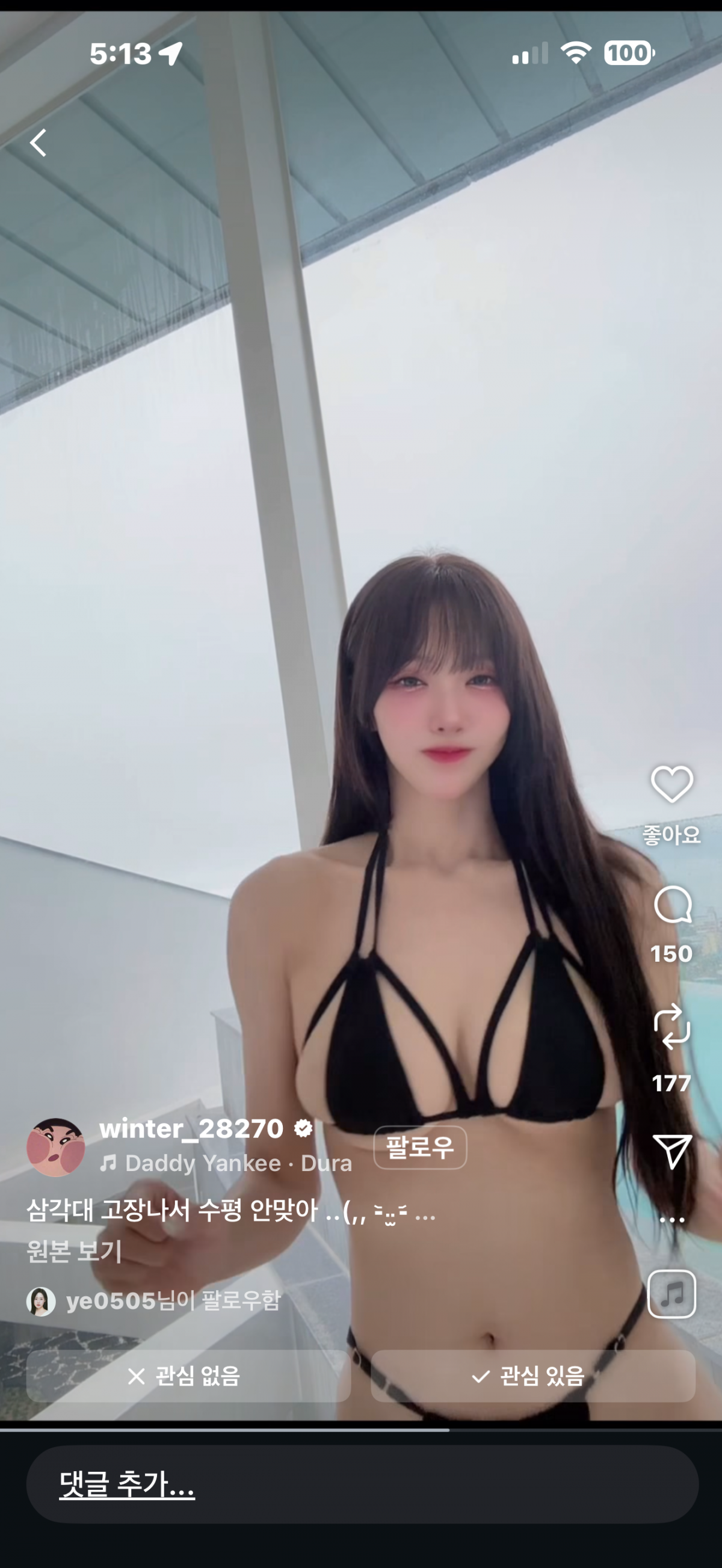The image size is (722, 1568).
Task: Open the winter_28270 username
Action: (x=191, y=1129)
